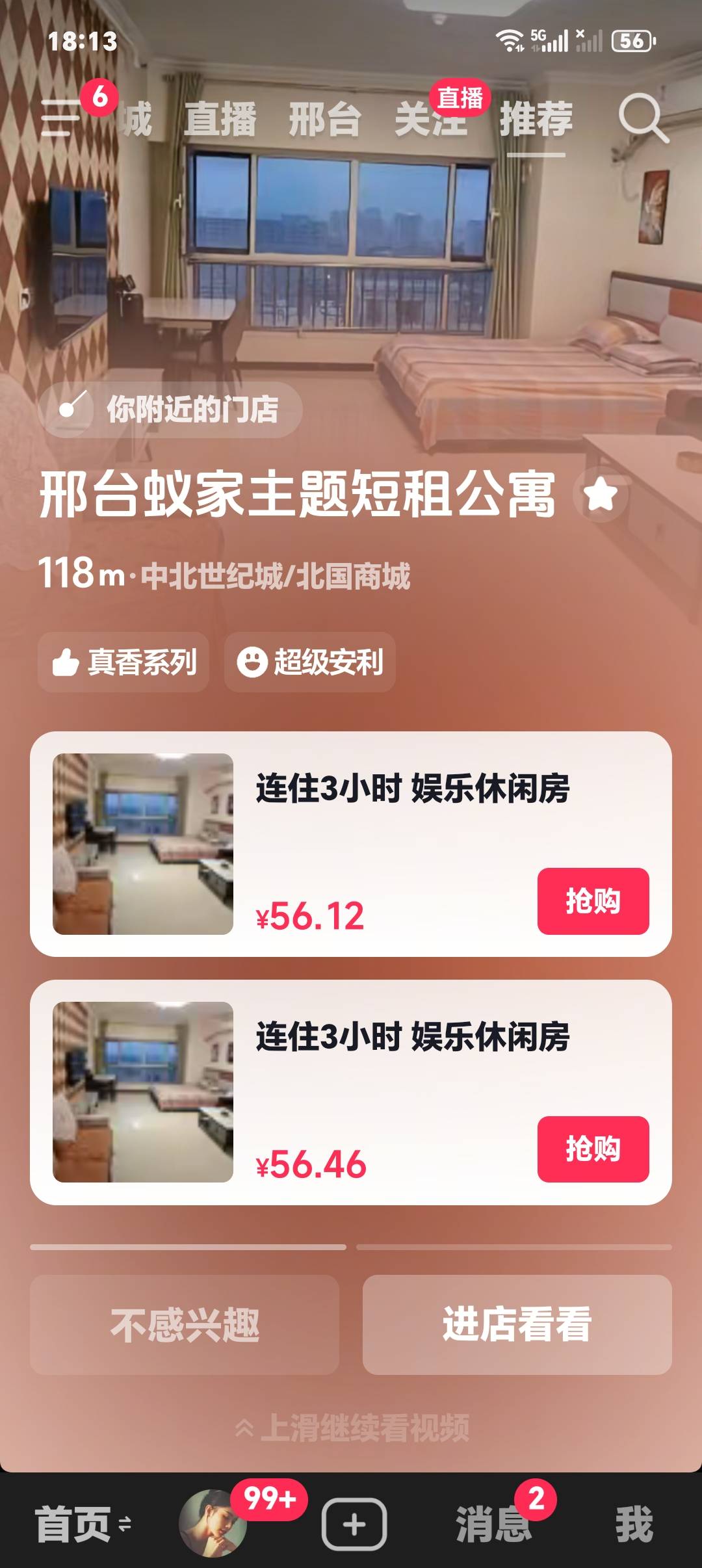Favorite the shop with the star icon

pyautogui.click(x=601, y=495)
